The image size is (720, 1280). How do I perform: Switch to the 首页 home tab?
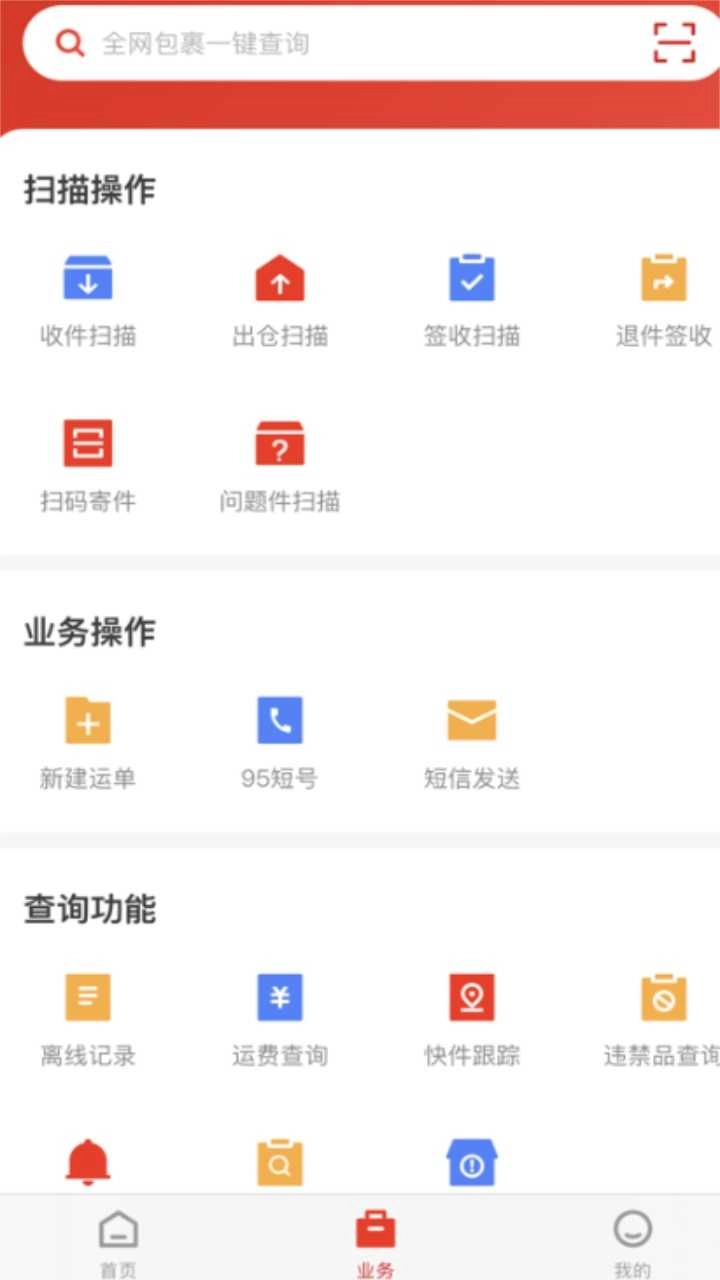tap(119, 1240)
